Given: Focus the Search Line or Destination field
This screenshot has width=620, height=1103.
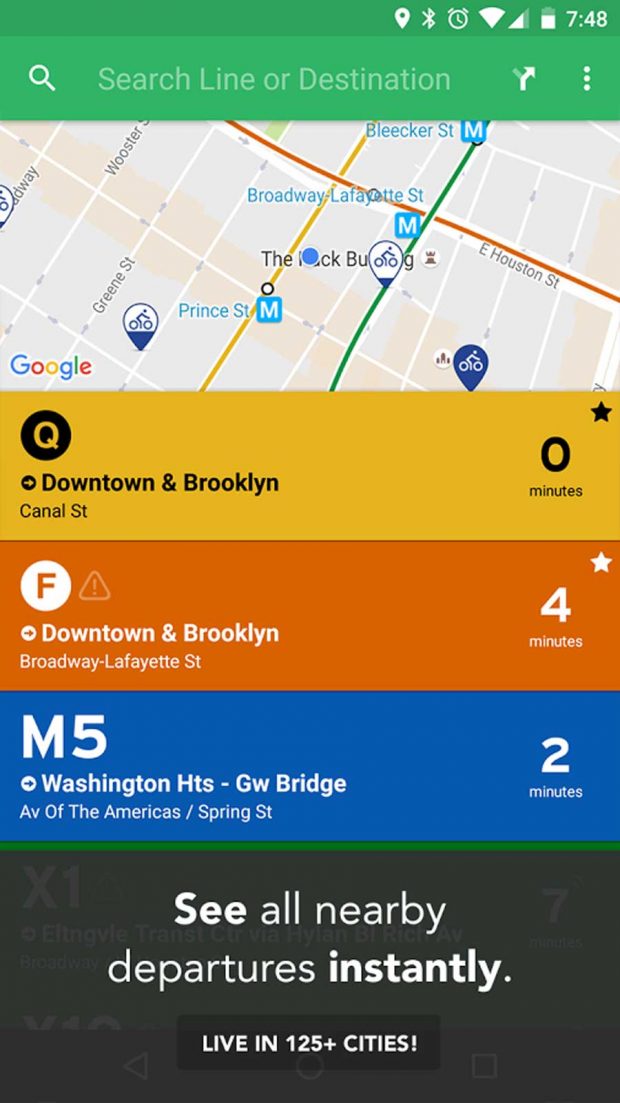Looking at the screenshot, I should point(274,79).
